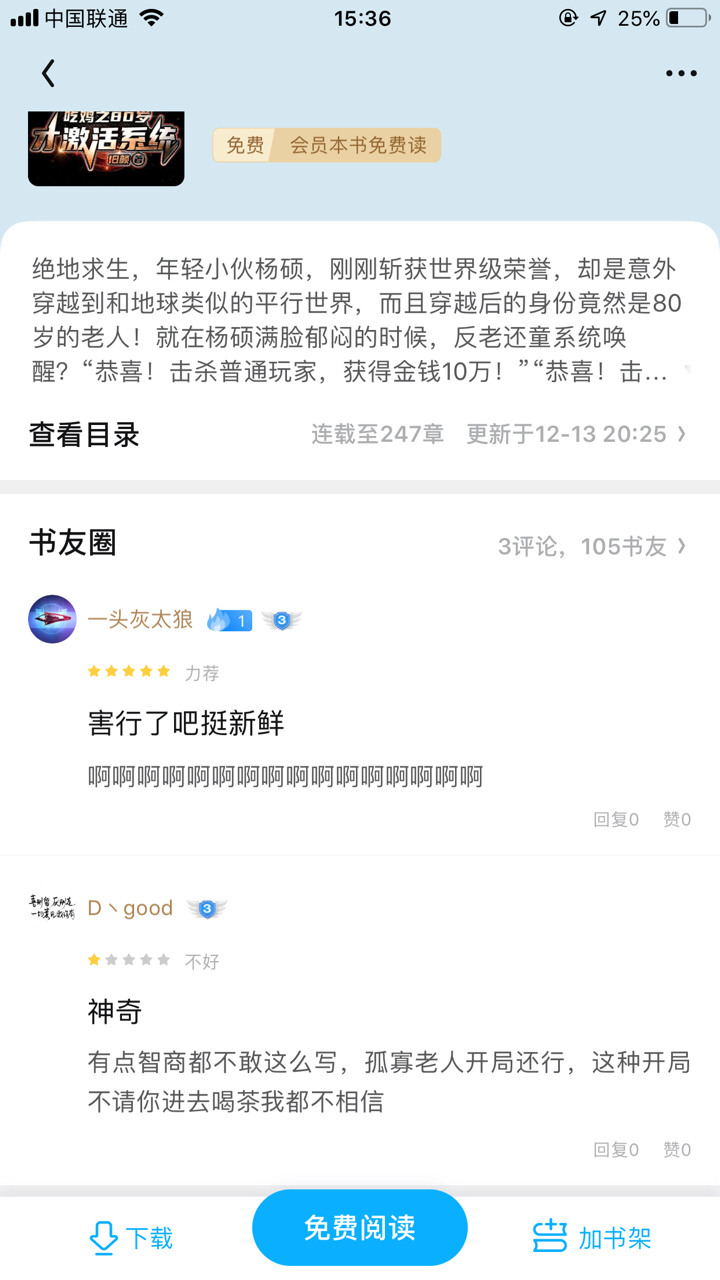Open D丶good's profile avatar
720x1280 pixels.
pyautogui.click(x=52, y=908)
